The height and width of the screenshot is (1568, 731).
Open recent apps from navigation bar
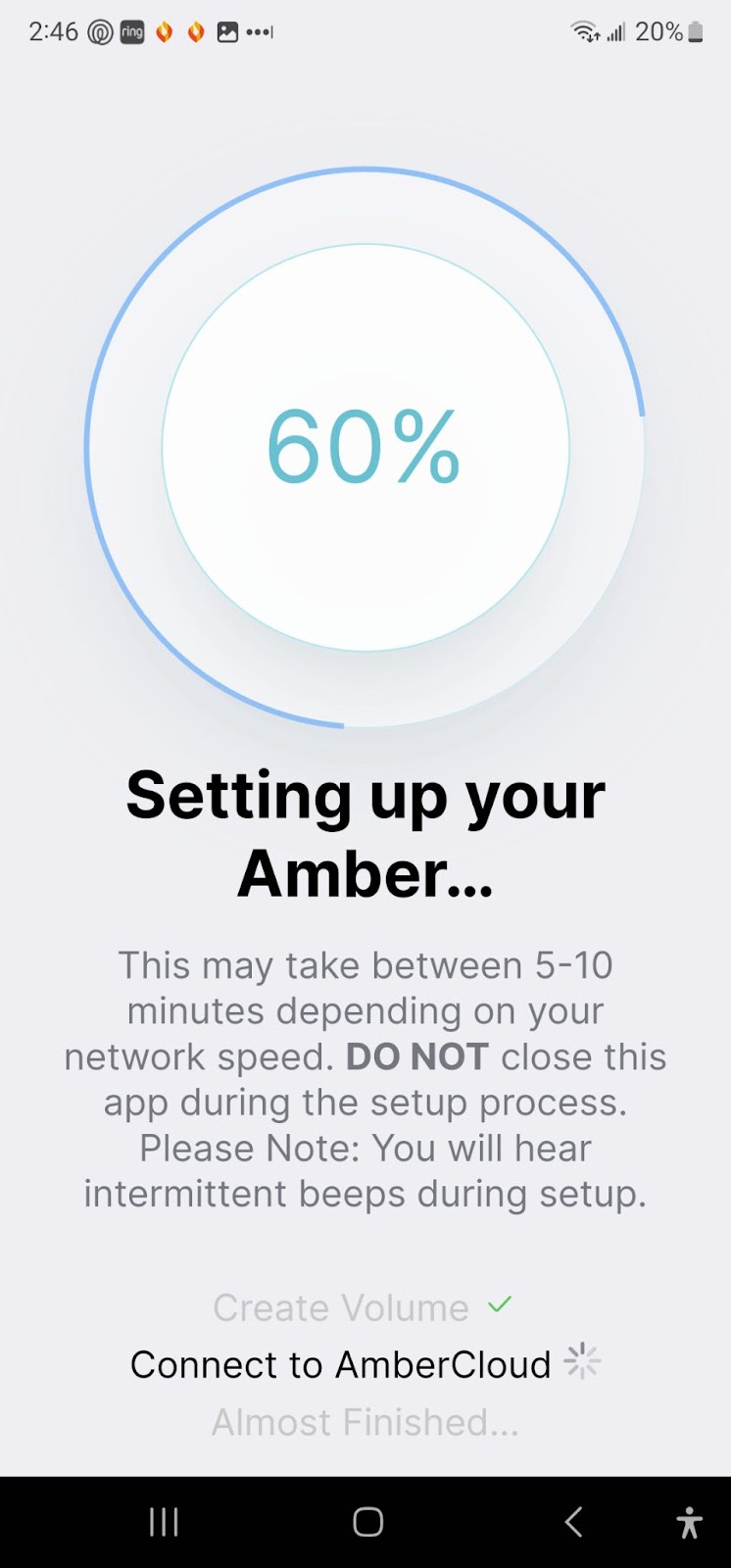(x=164, y=1522)
